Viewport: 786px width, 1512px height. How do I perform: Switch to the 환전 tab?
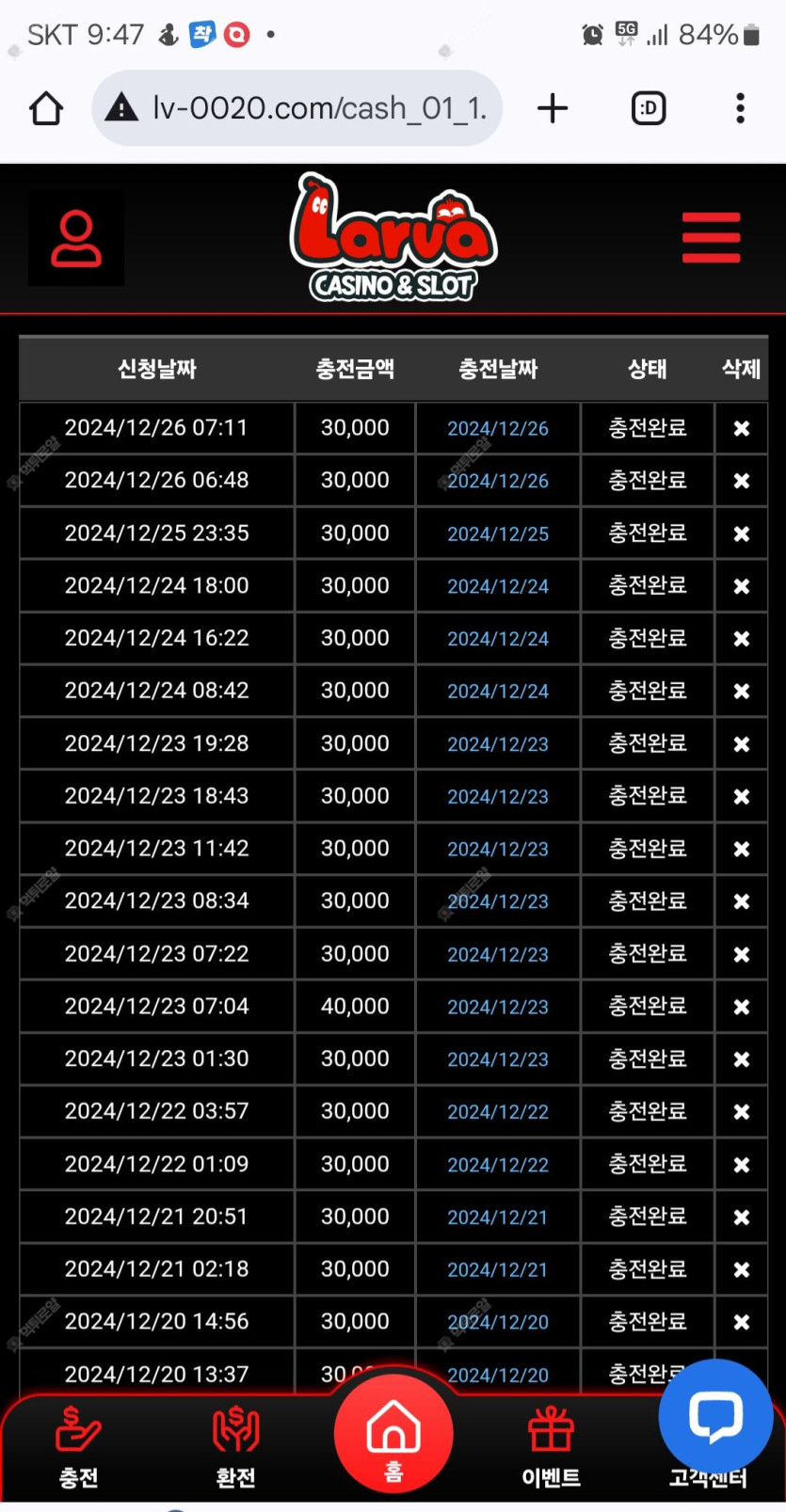click(x=235, y=1447)
